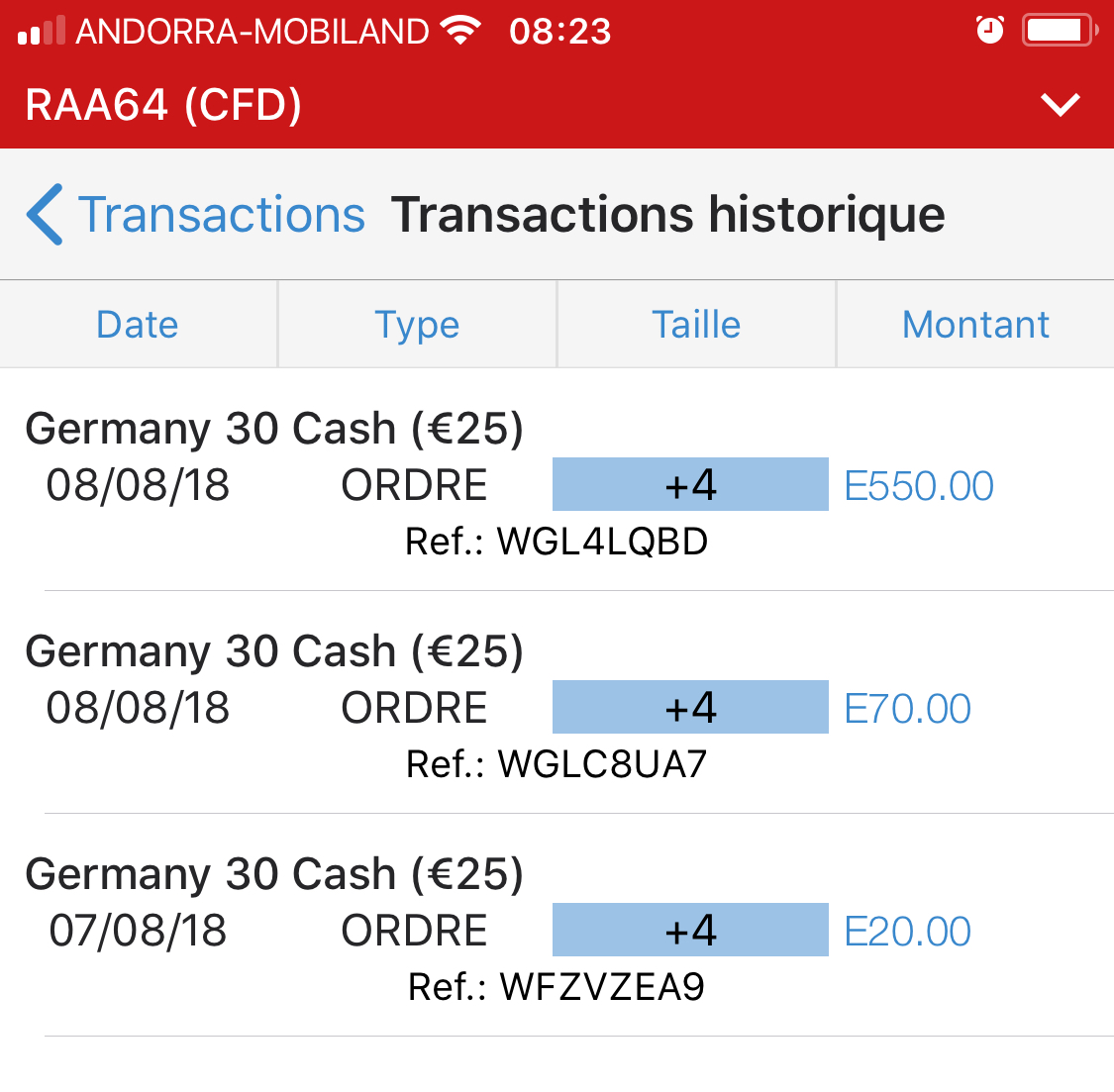The width and height of the screenshot is (1114, 1092).
Task: View details of order WGLC8UA7
Action: tap(557, 709)
